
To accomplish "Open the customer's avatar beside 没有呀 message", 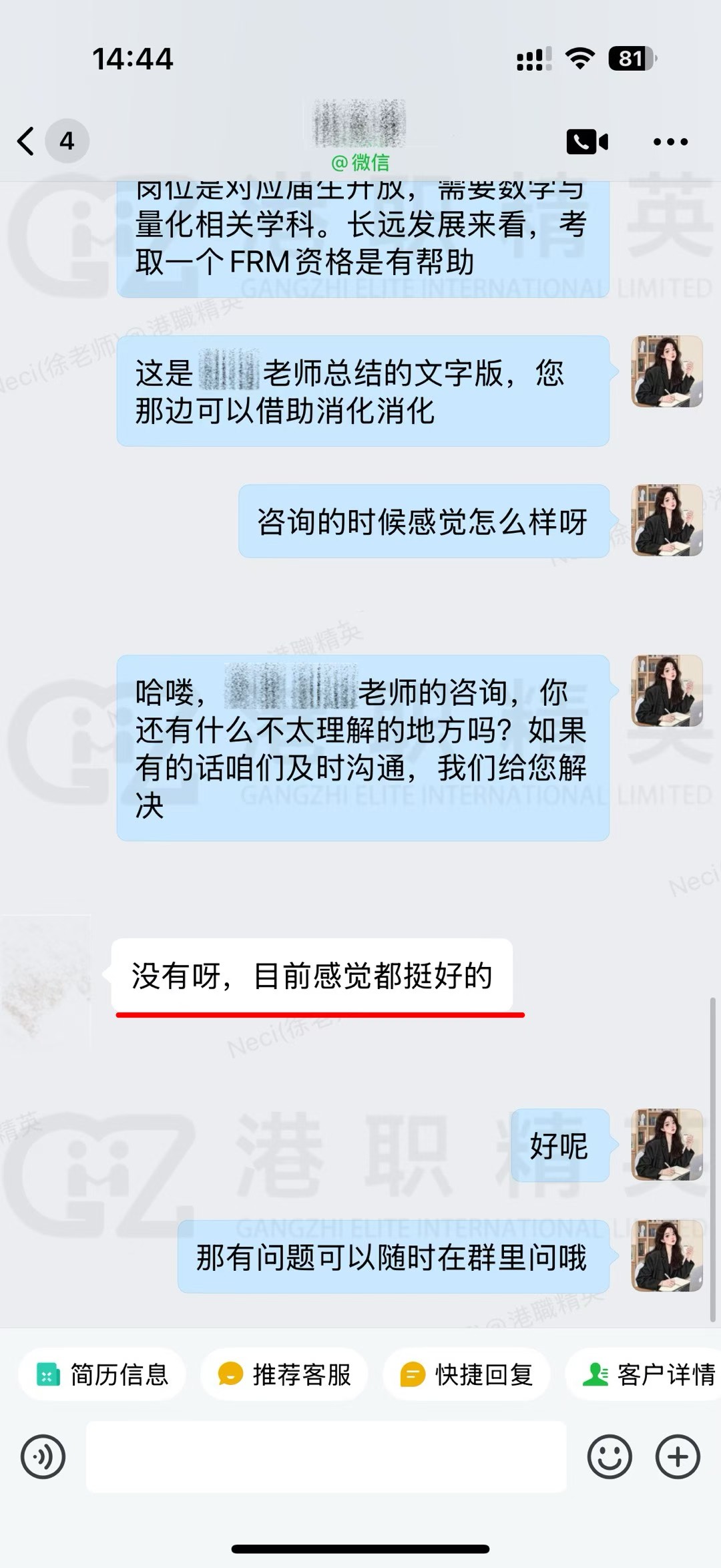I will point(45,975).
